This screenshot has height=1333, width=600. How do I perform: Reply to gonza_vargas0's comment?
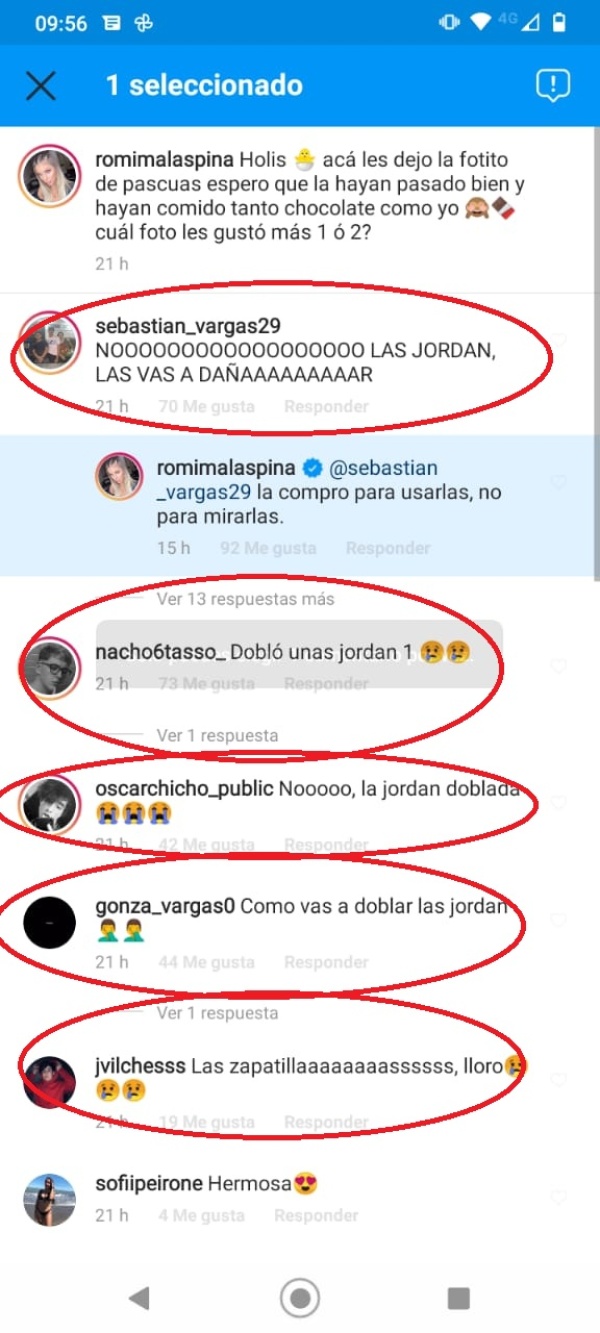[x=326, y=962]
